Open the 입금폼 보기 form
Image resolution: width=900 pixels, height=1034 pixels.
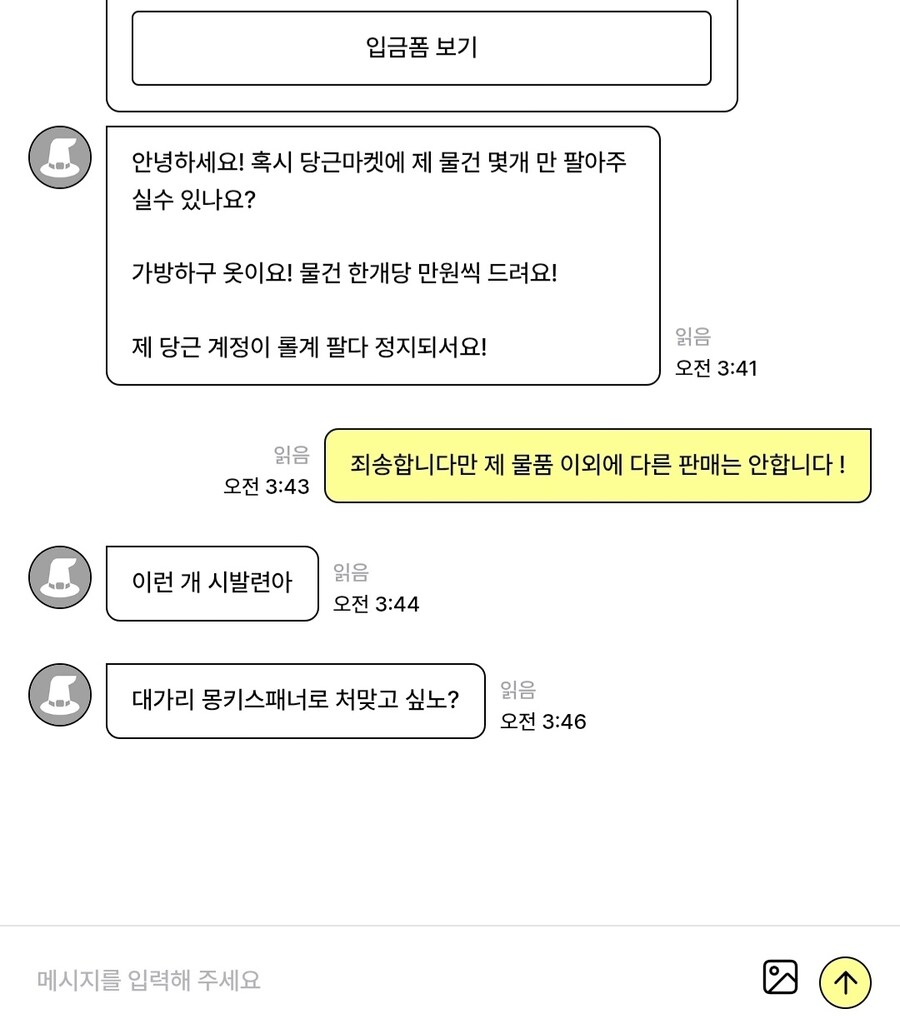pos(420,47)
